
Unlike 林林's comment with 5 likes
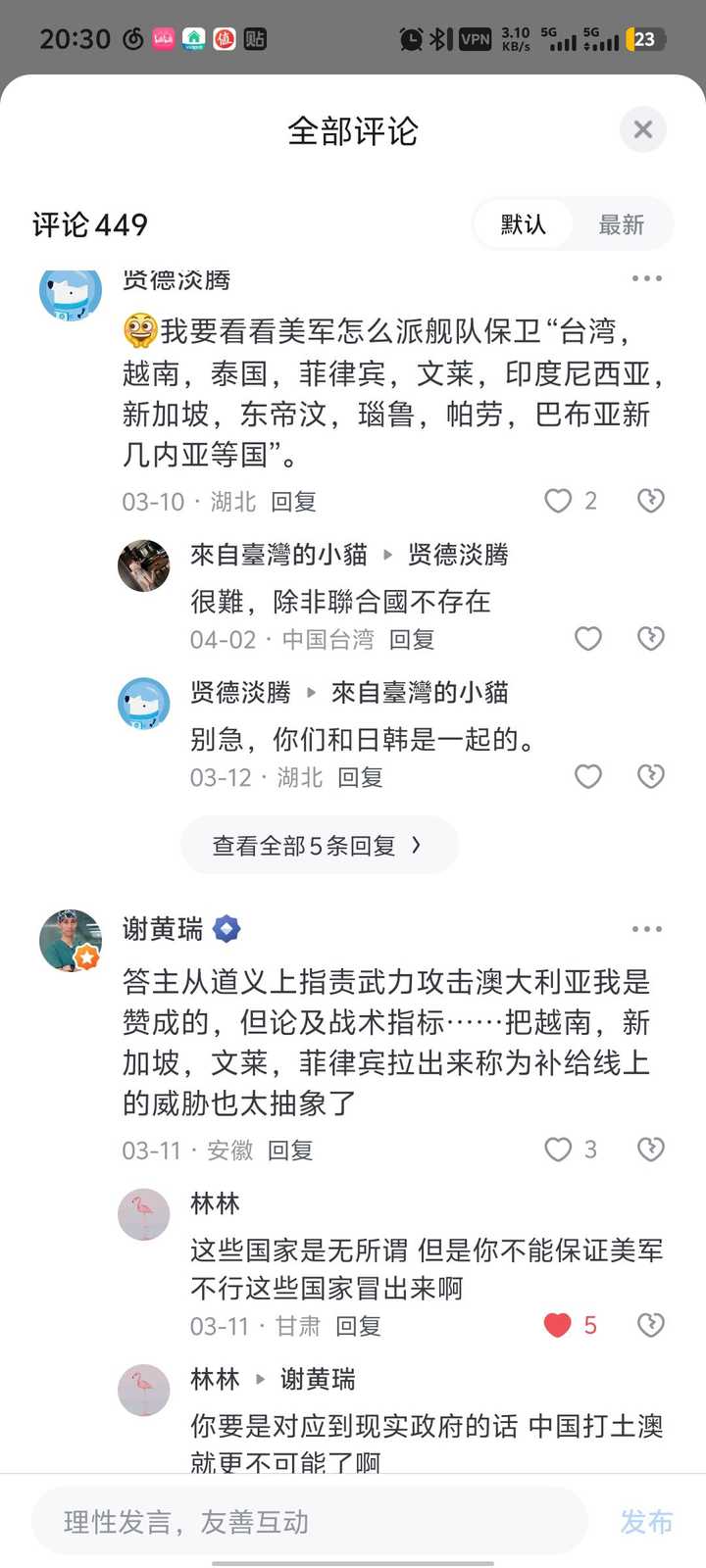(x=558, y=1326)
